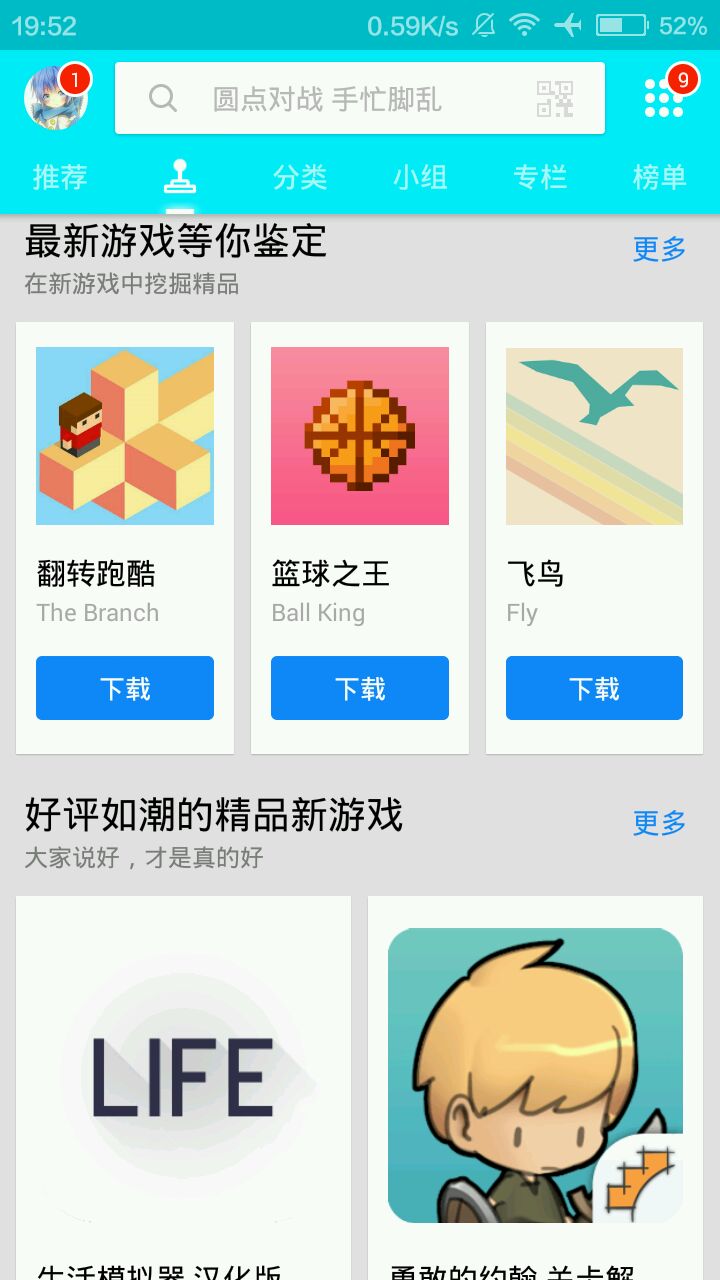Download 翻转跑酷 The Branch
This screenshot has width=720, height=1280.
click(x=125, y=688)
